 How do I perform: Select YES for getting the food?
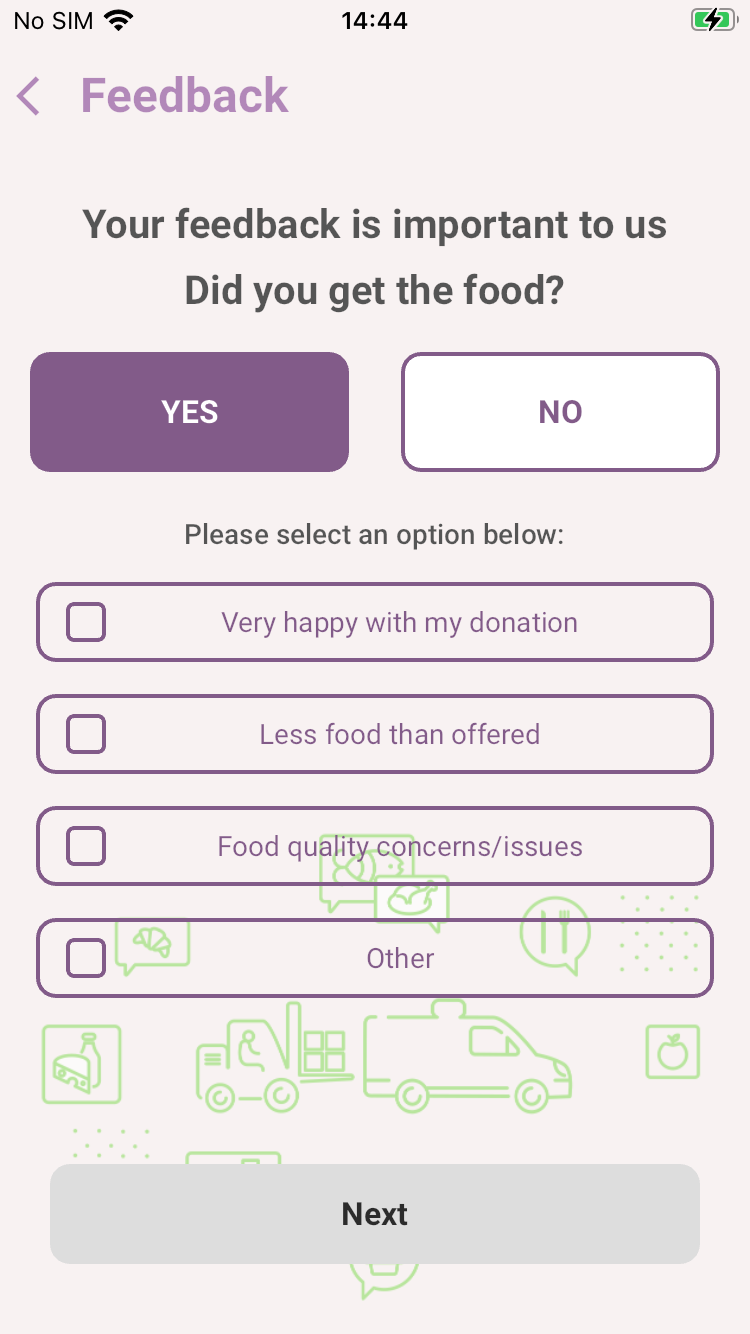[189, 412]
